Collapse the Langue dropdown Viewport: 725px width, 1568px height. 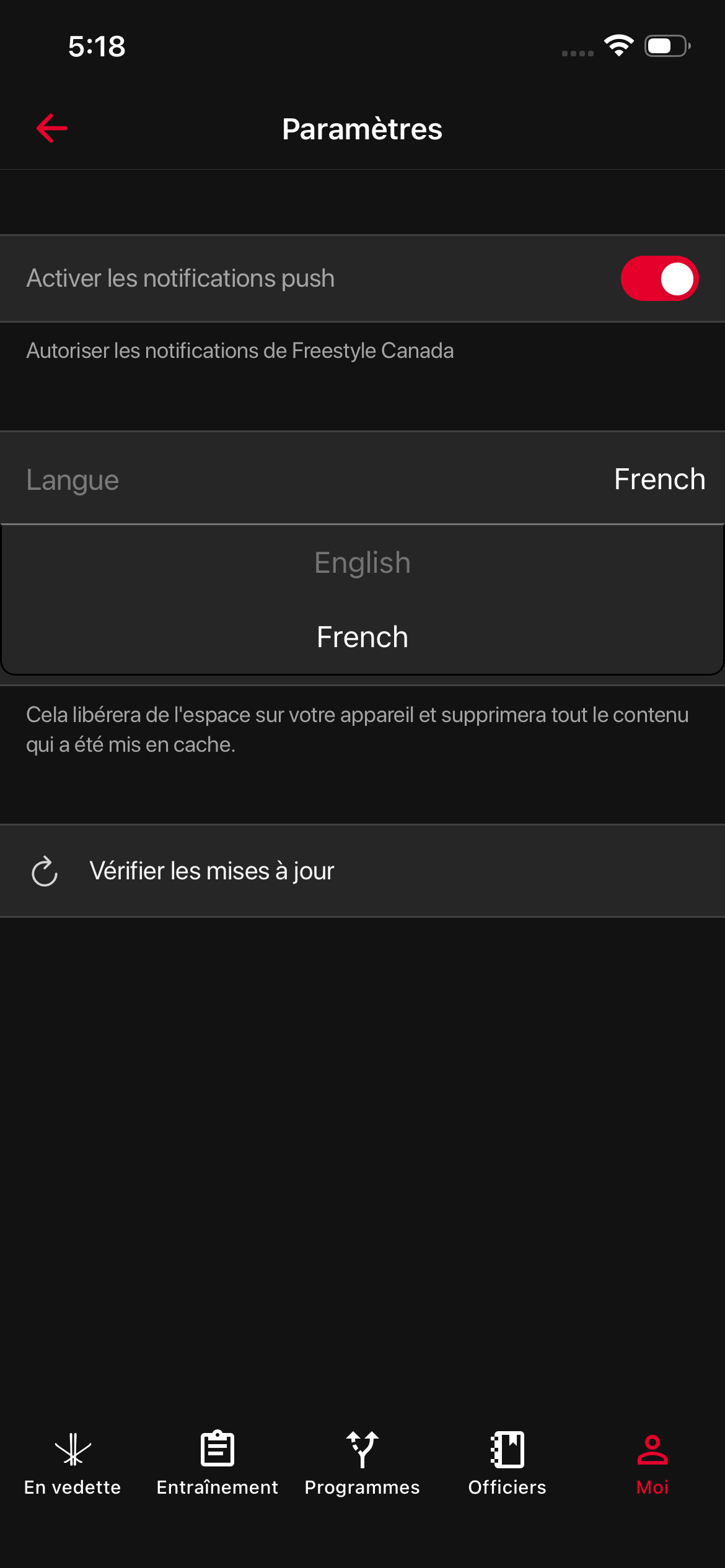pos(362,479)
